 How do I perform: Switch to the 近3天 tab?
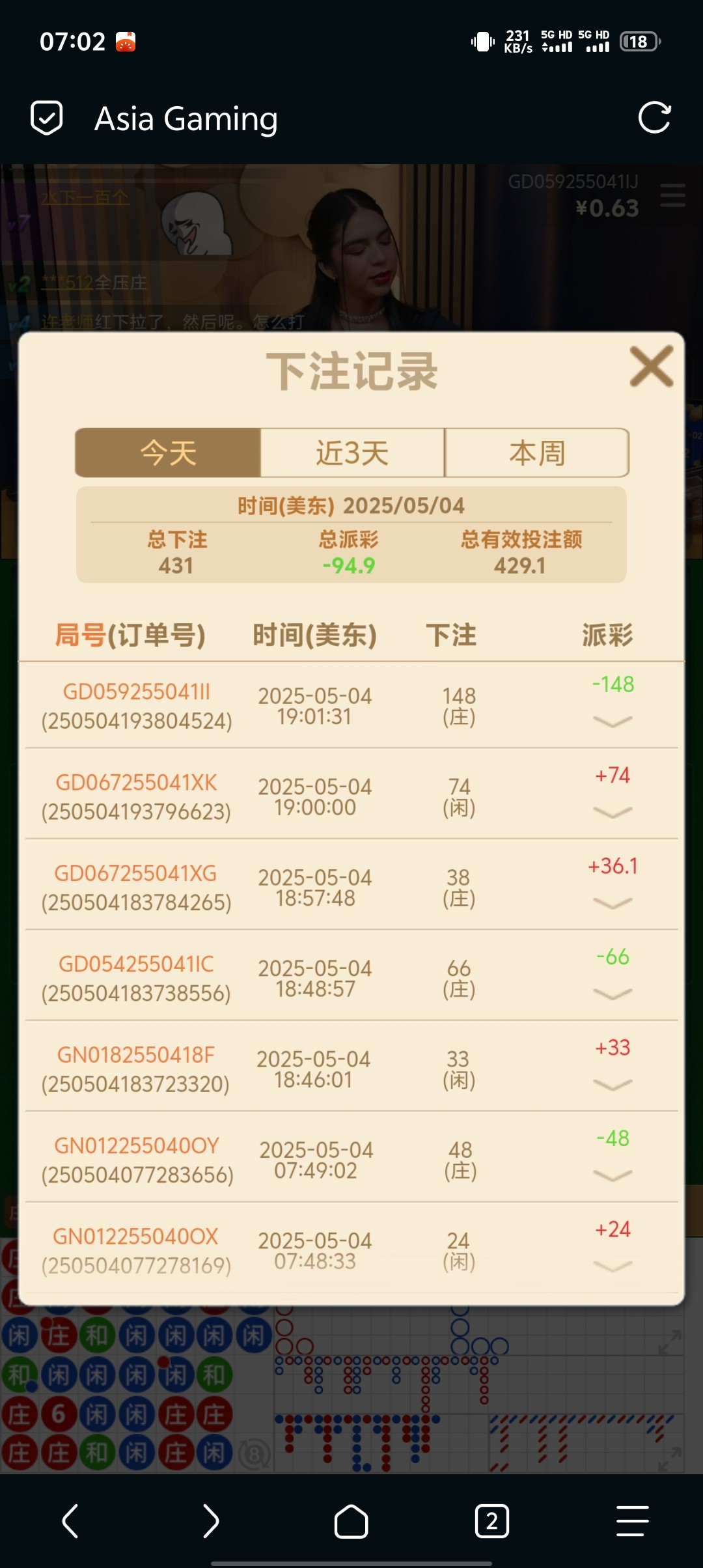tap(352, 453)
